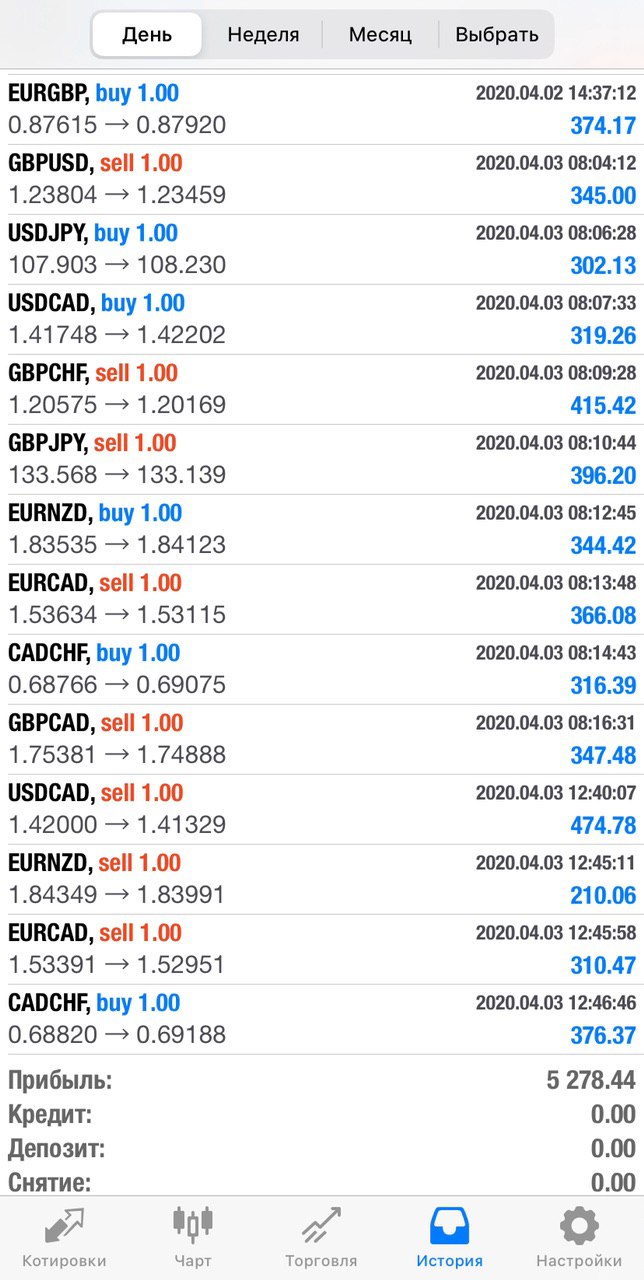The image size is (644, 1280).
Task: Select the Месяц period tab
Action: 380,35
